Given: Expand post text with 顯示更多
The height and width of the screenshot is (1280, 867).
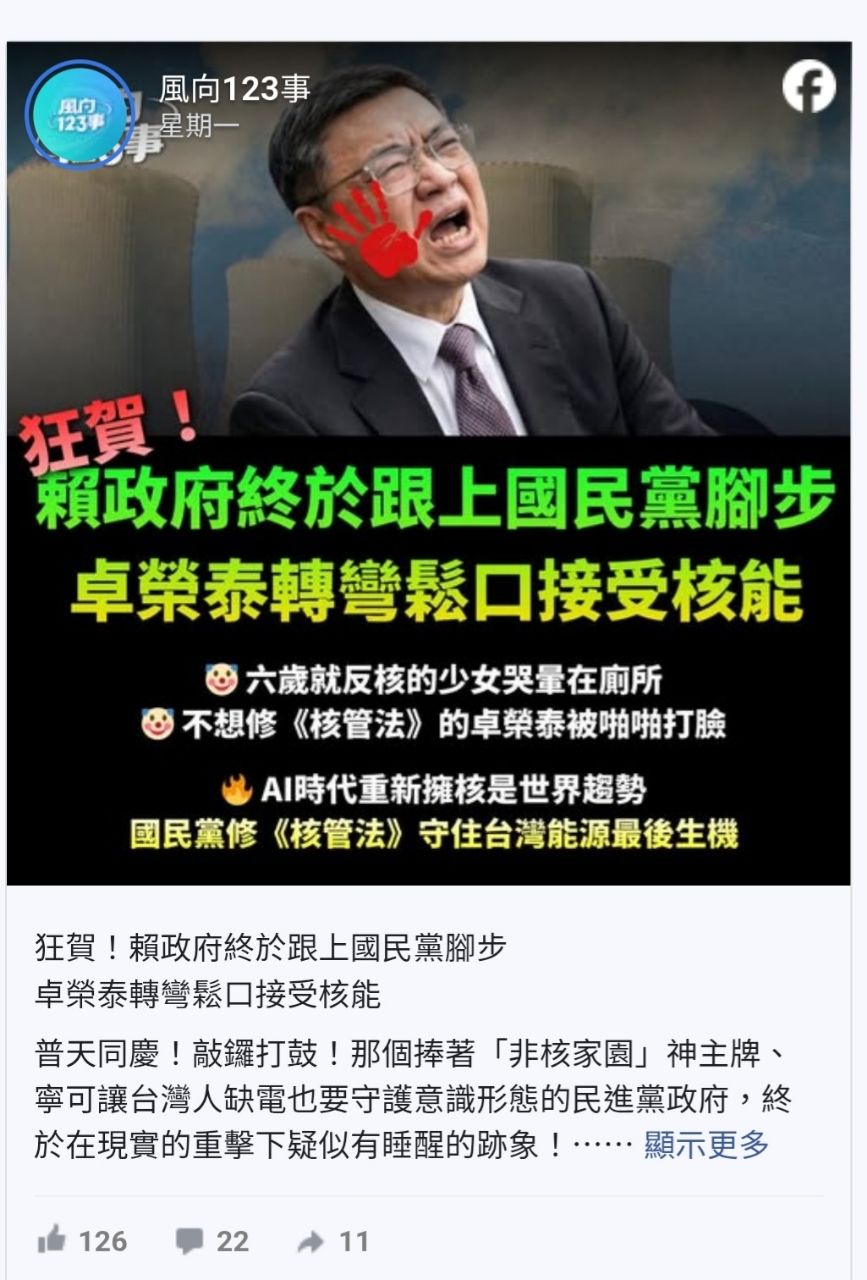Looking at the screenshot, I should [706, 1144].
